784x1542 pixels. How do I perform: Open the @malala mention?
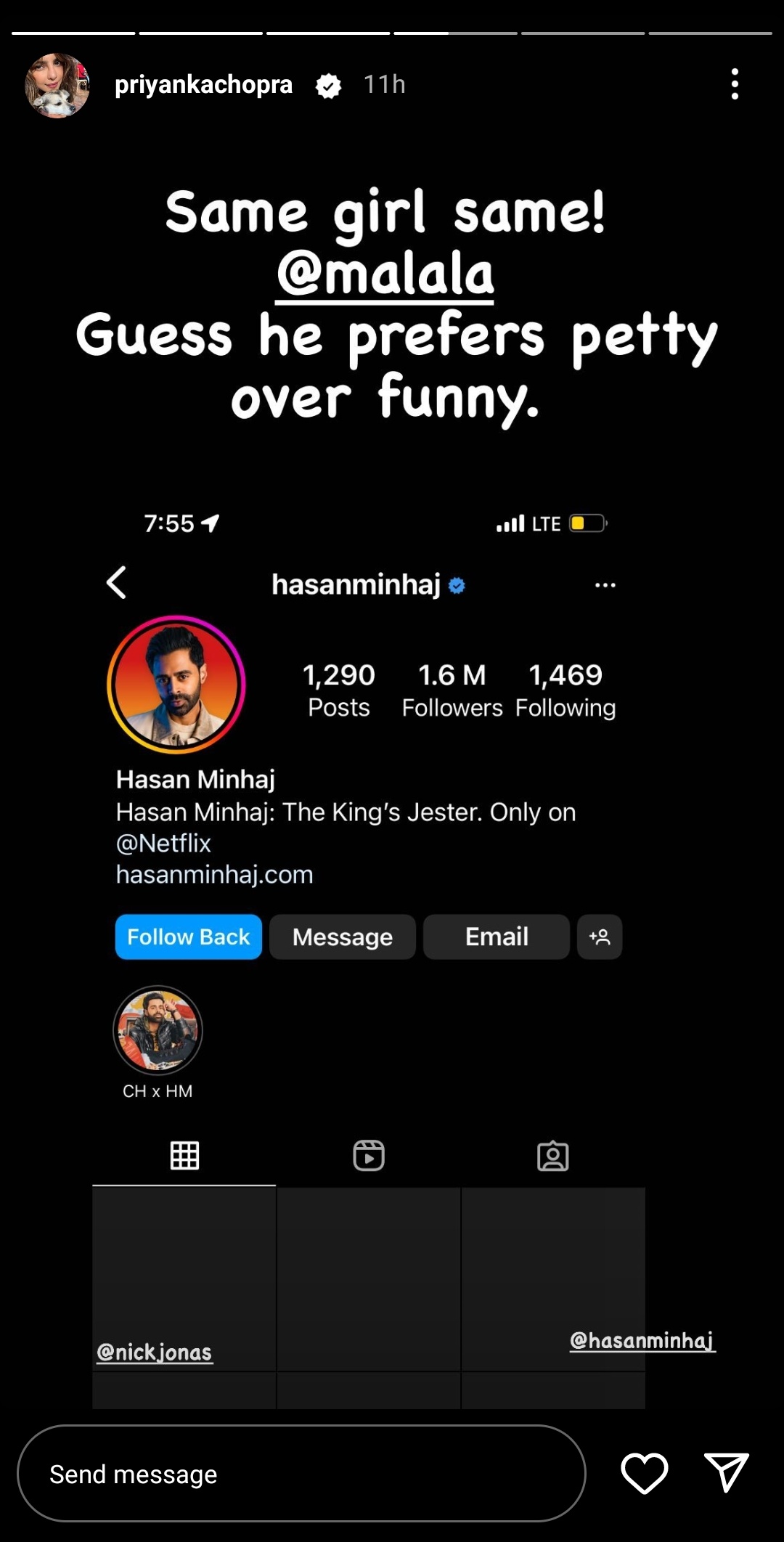click(x=385, y=274)
